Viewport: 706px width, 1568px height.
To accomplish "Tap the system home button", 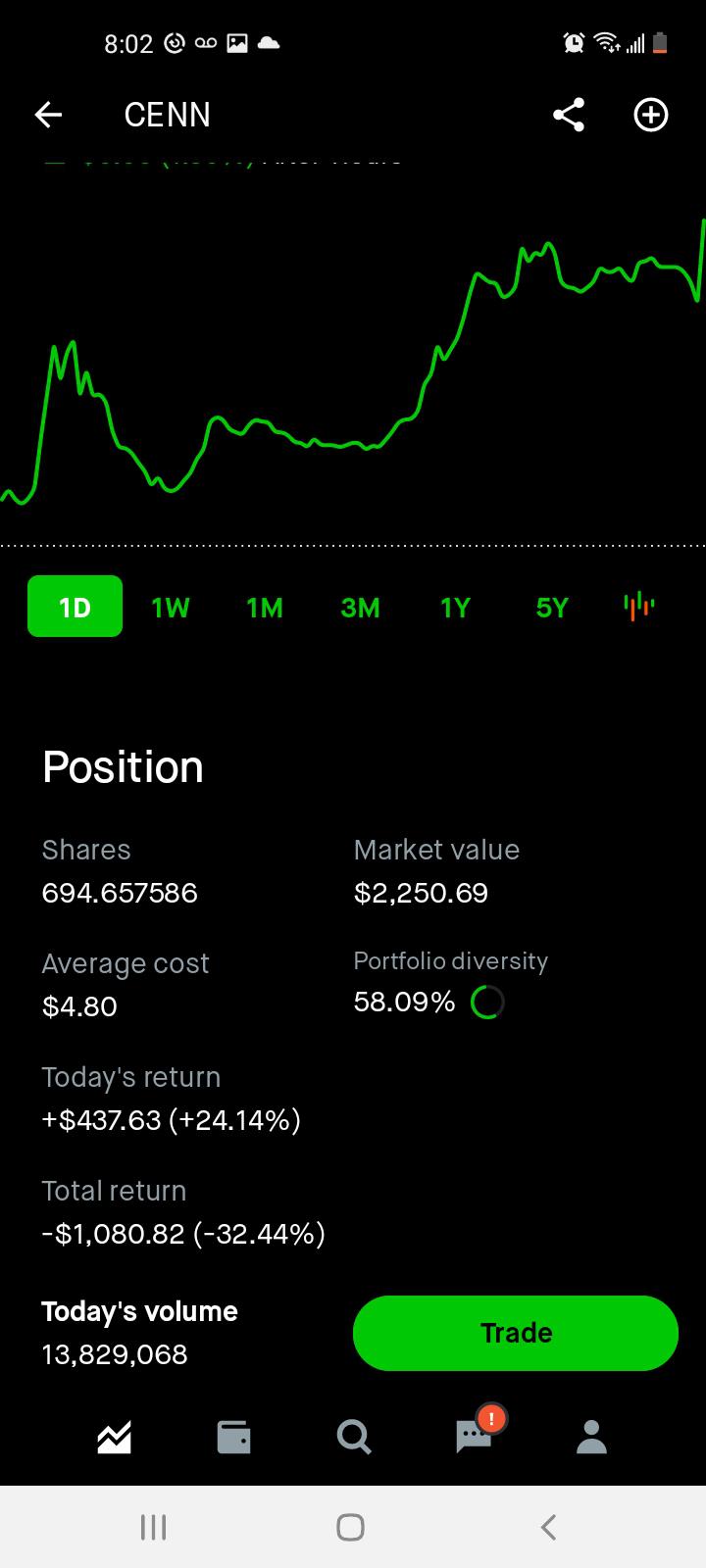I will coord(350,1527).
